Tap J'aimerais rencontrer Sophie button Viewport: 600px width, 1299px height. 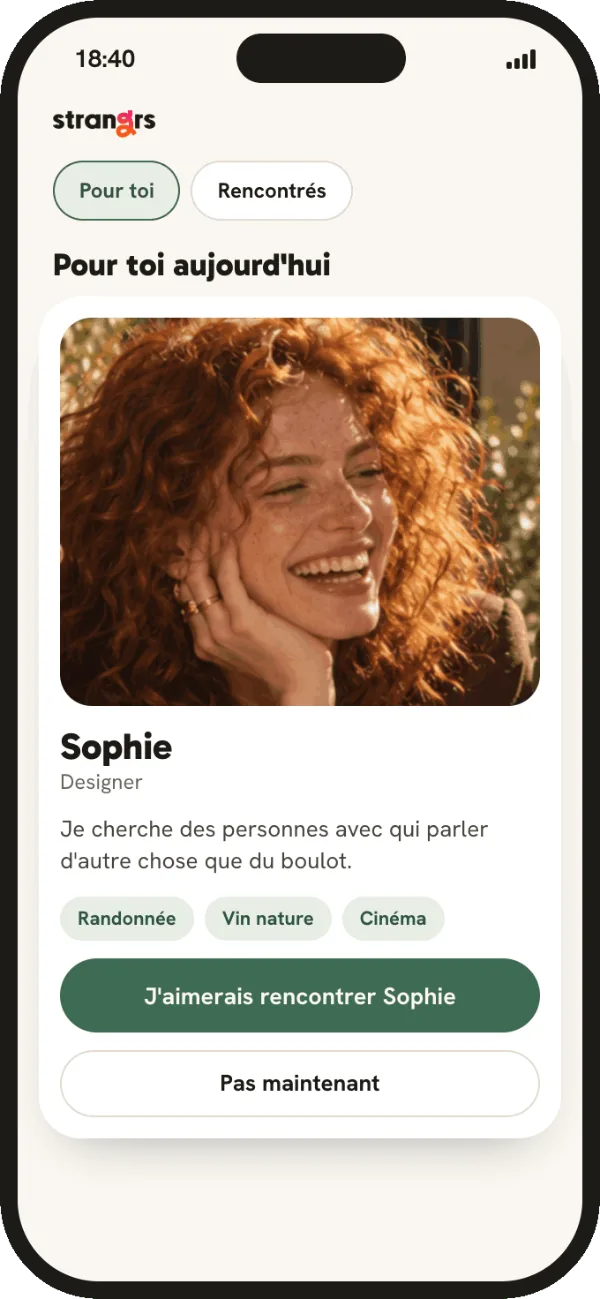pos(300,996)
